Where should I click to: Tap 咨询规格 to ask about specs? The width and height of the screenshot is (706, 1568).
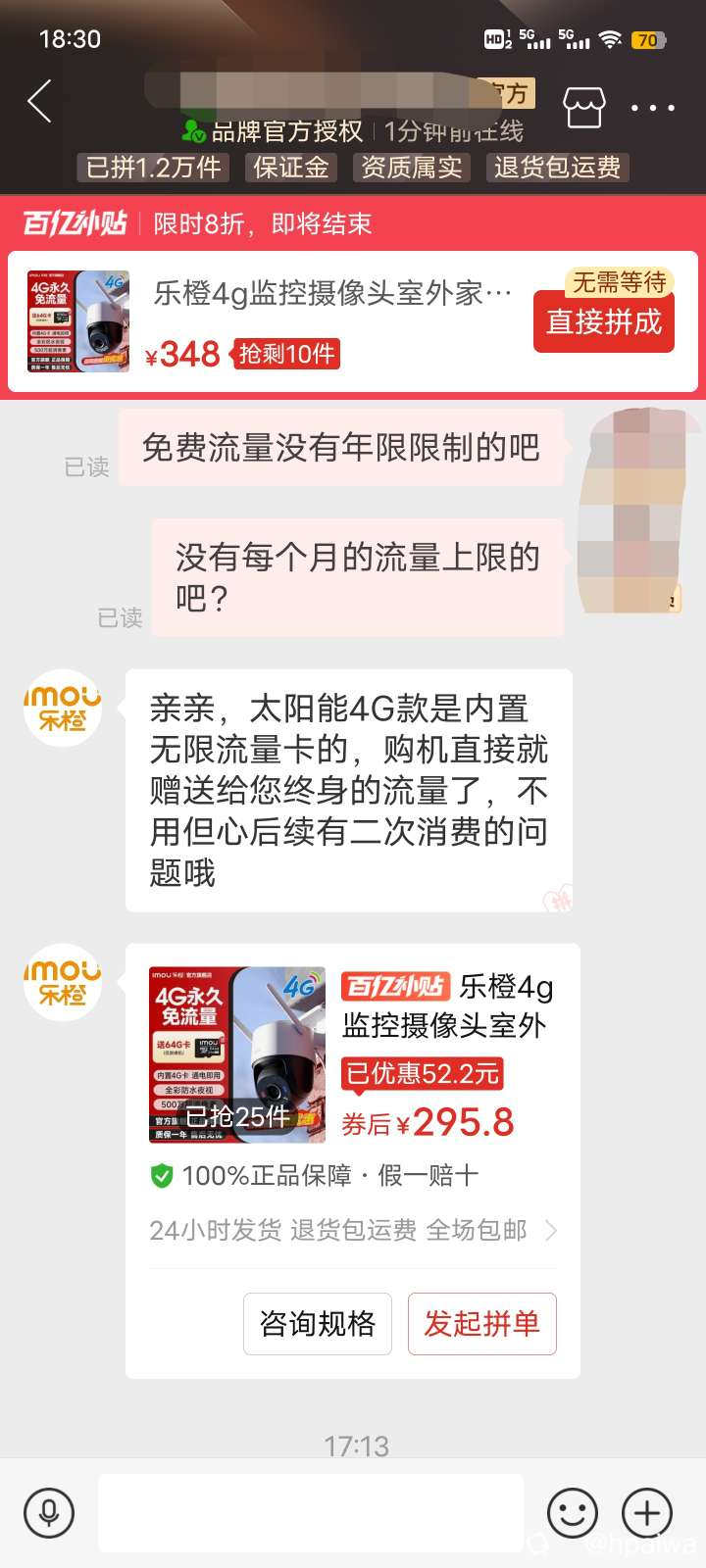pyautogui.click(x=318, y=1324)
